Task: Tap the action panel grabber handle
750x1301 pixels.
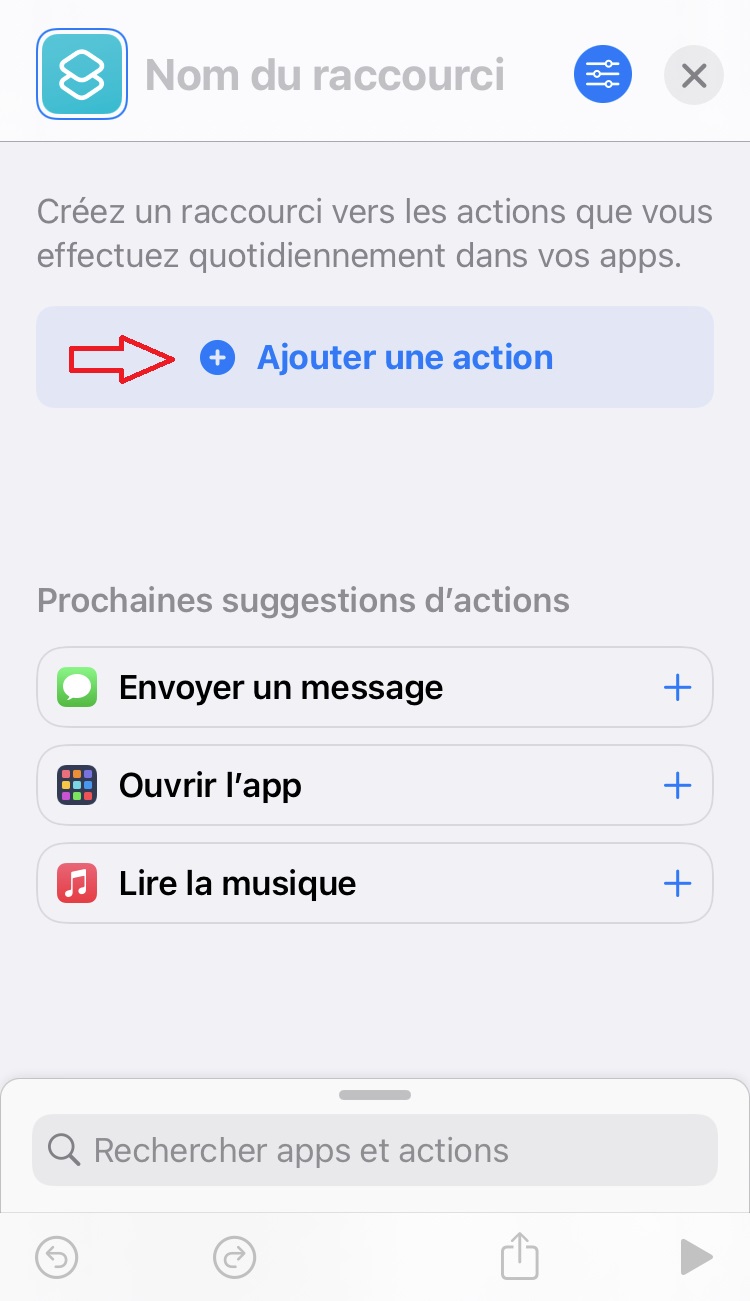Action: [375, 1095]
